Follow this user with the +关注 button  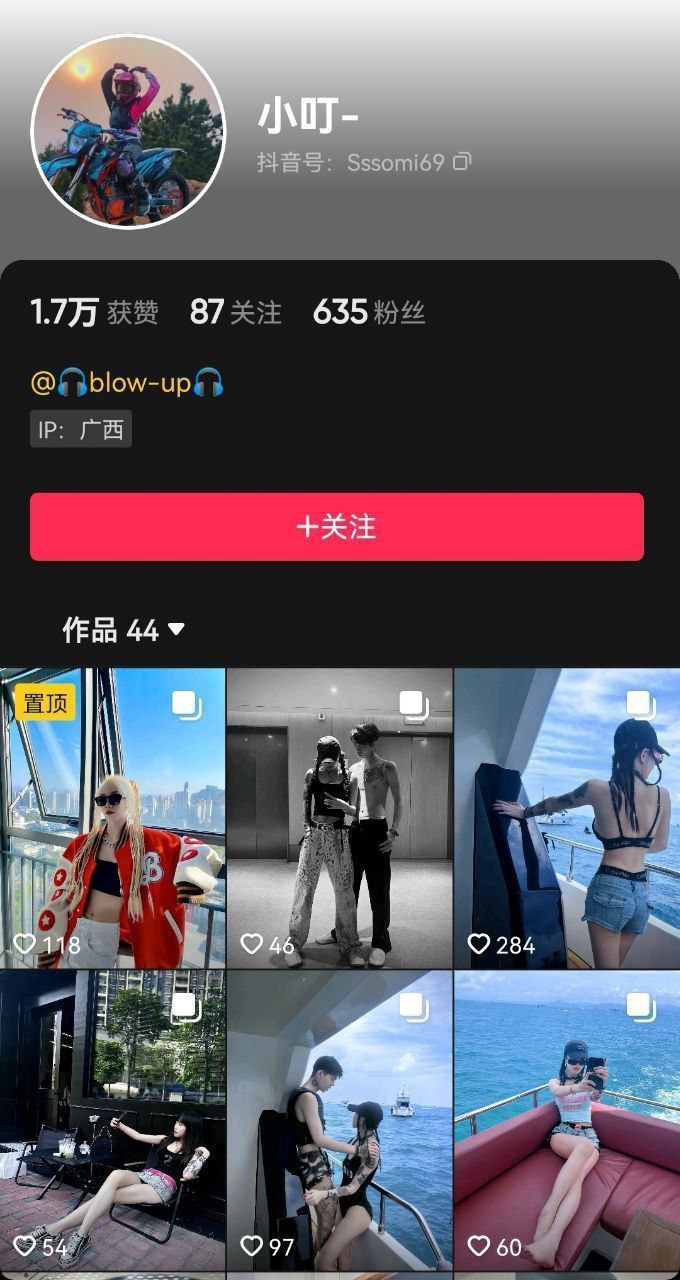[337, 527]
